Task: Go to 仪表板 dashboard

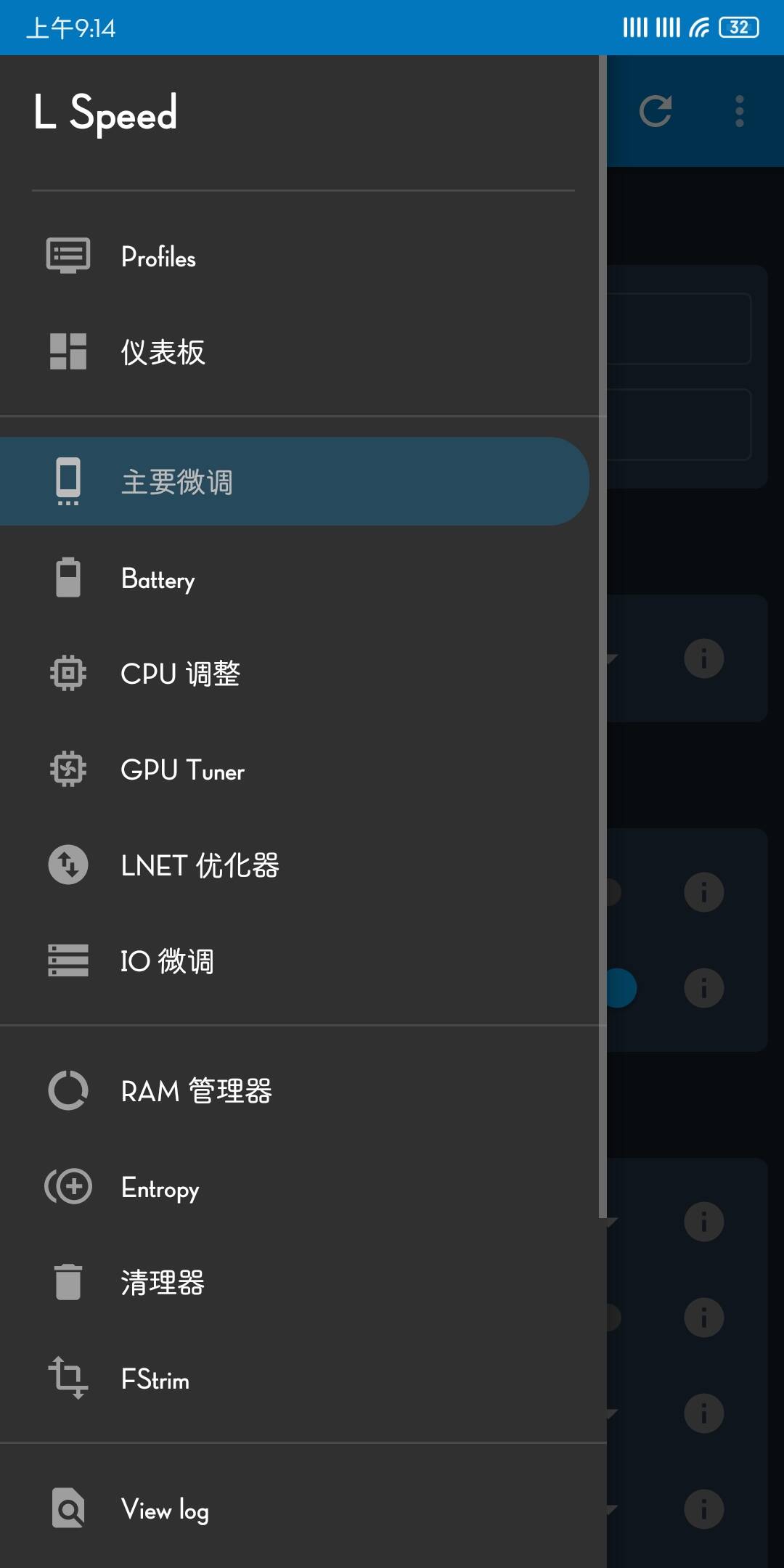Action: coord(163,353)
